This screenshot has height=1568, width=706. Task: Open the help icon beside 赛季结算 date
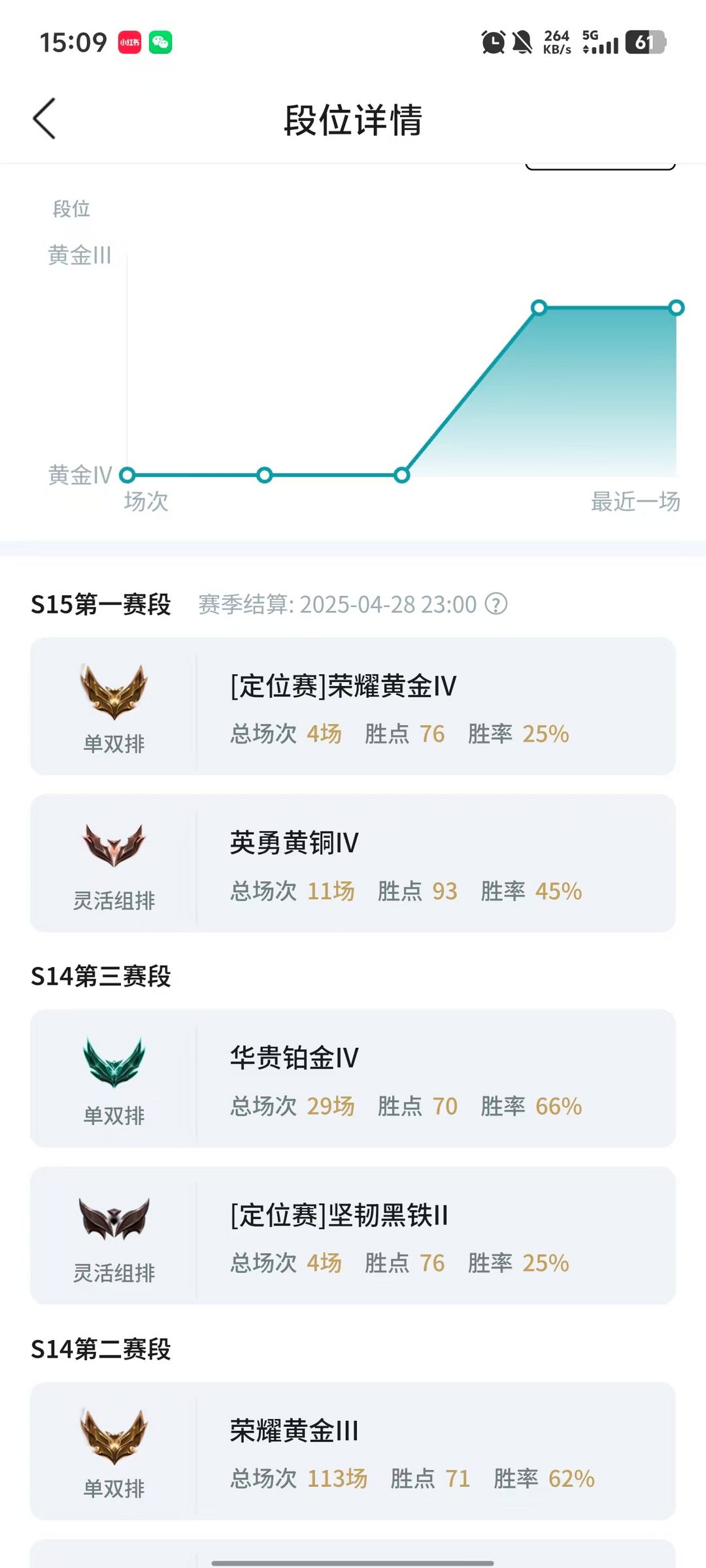(x=496, y=604)
